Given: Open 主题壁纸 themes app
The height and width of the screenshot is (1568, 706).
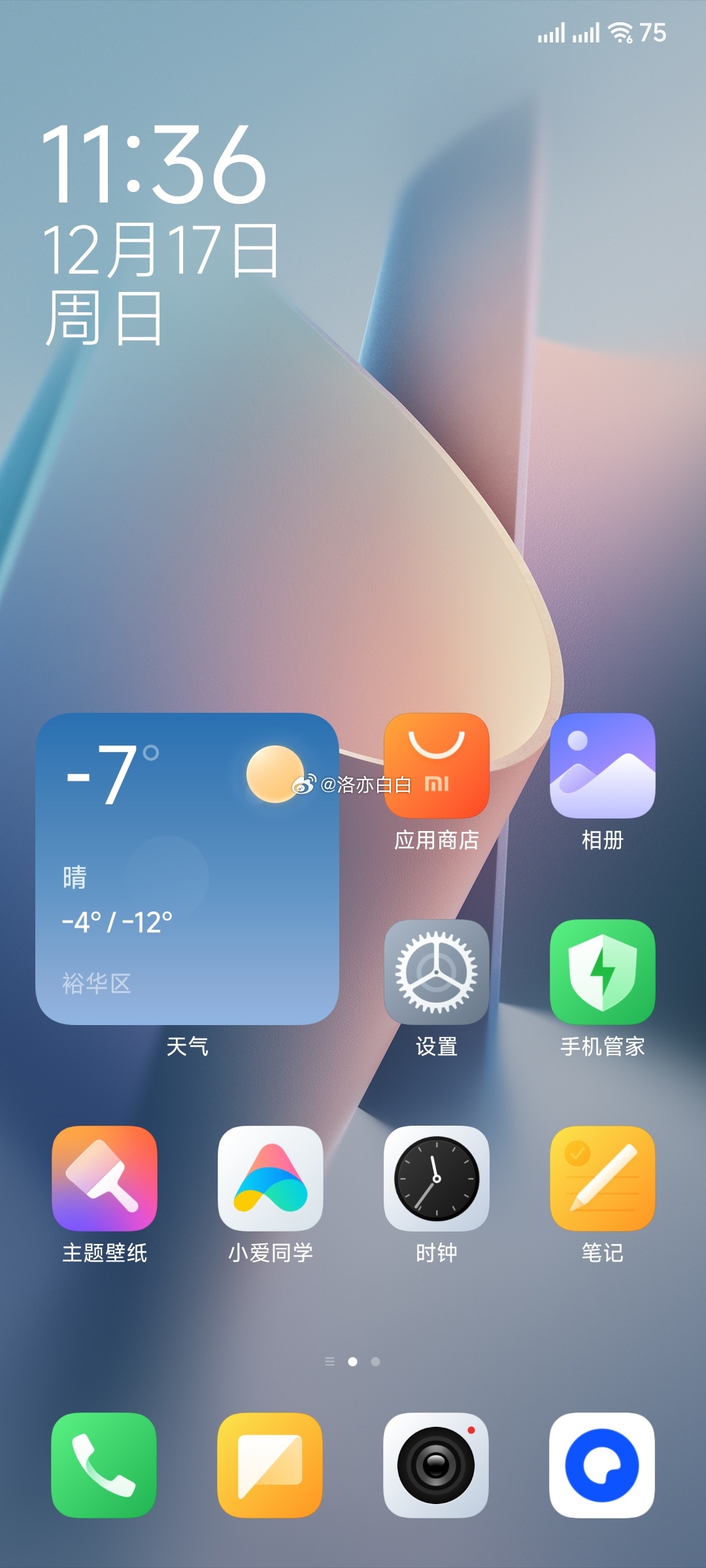Looking at the screenshot, I should click(x=105, y=1179).
